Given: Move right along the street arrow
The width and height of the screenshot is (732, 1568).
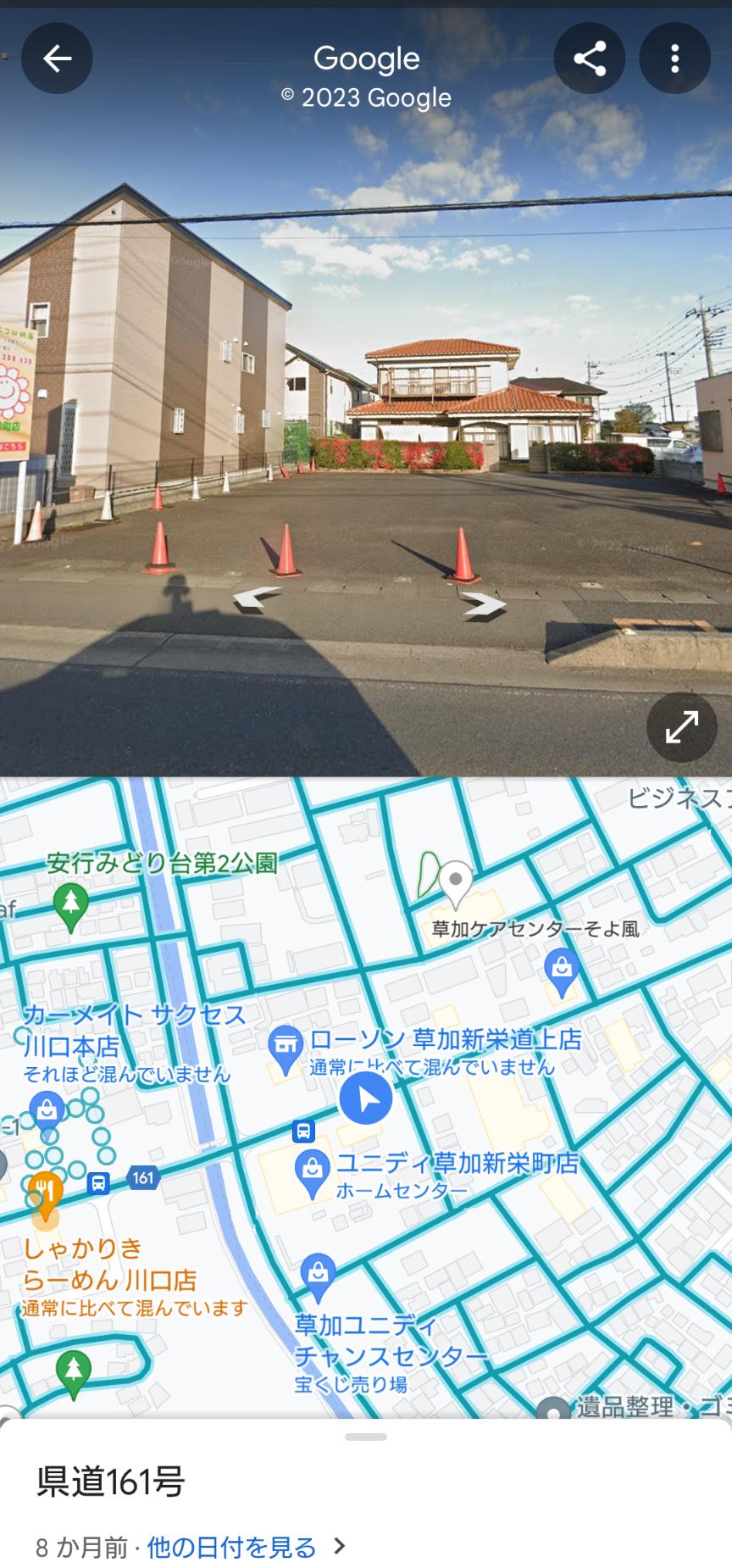Looking at the screenshot, I should click(x=484, y=603).
